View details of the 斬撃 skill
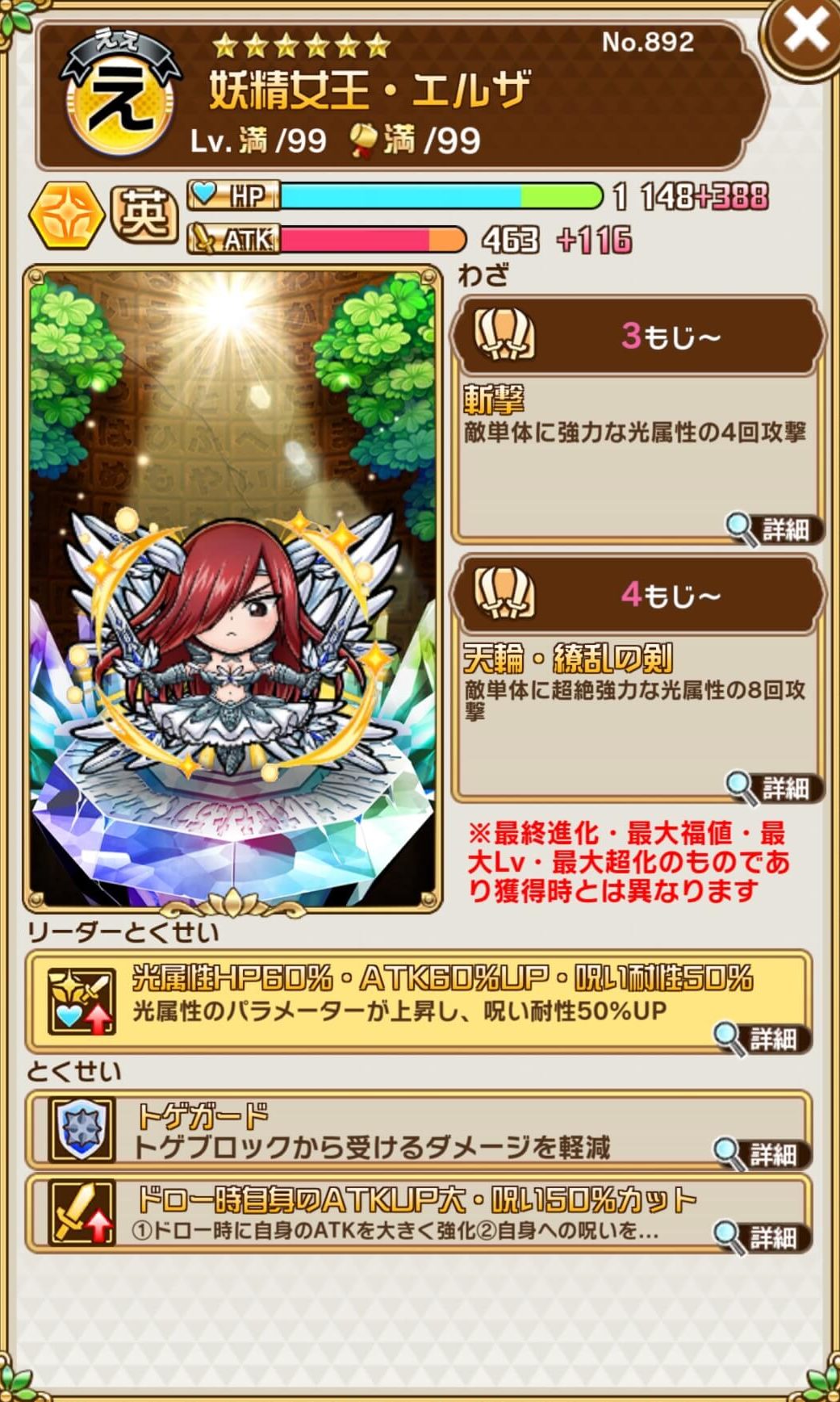This screenshot has width=840, height=1402. coord(773,529)
